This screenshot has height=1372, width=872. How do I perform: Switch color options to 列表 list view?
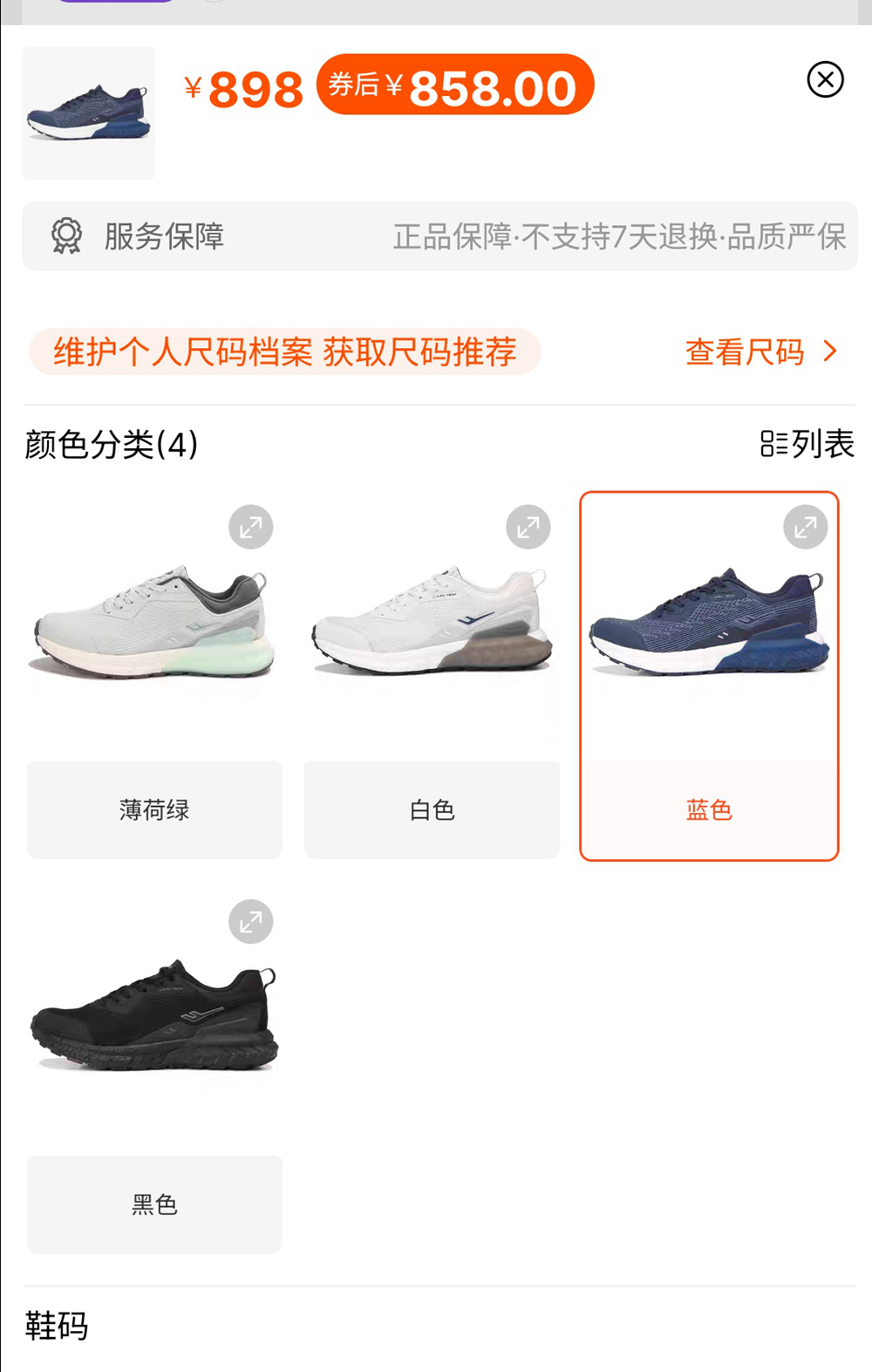pyautogui.click(x=807, y=444)
